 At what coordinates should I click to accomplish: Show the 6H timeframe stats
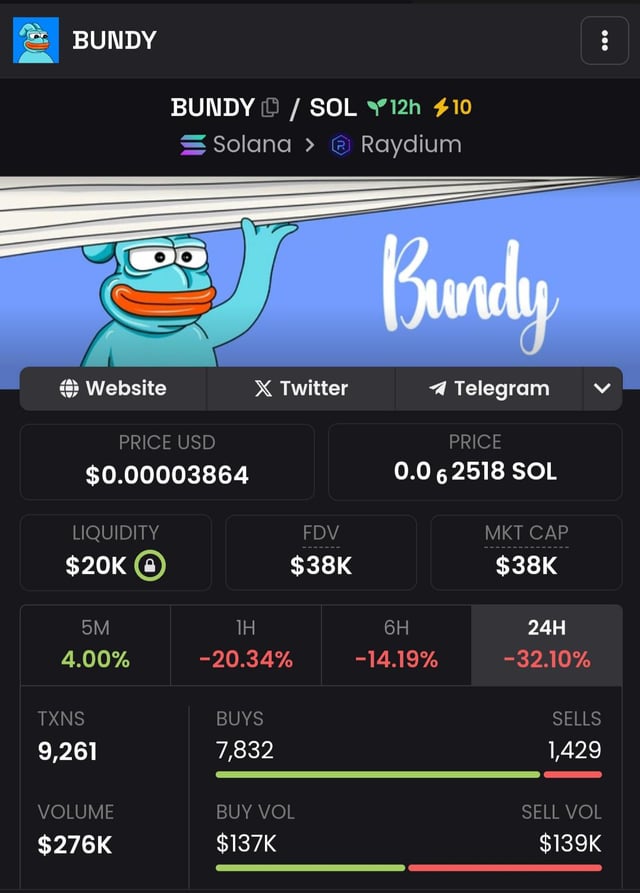pyautogui.click(x=396, y=644)
